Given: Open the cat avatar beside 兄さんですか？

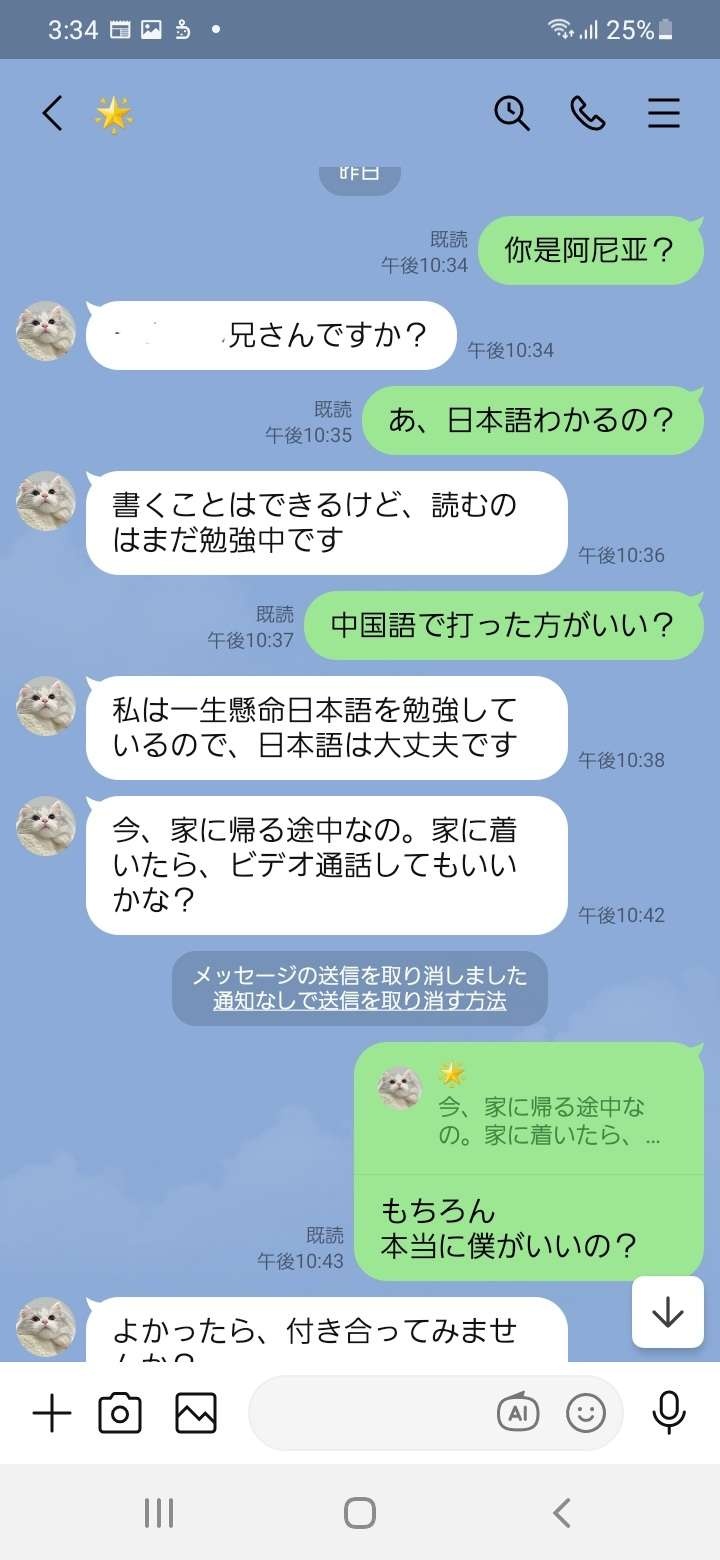Looking at the screenshot, I should pyautogui.click(x=46, y=331).
